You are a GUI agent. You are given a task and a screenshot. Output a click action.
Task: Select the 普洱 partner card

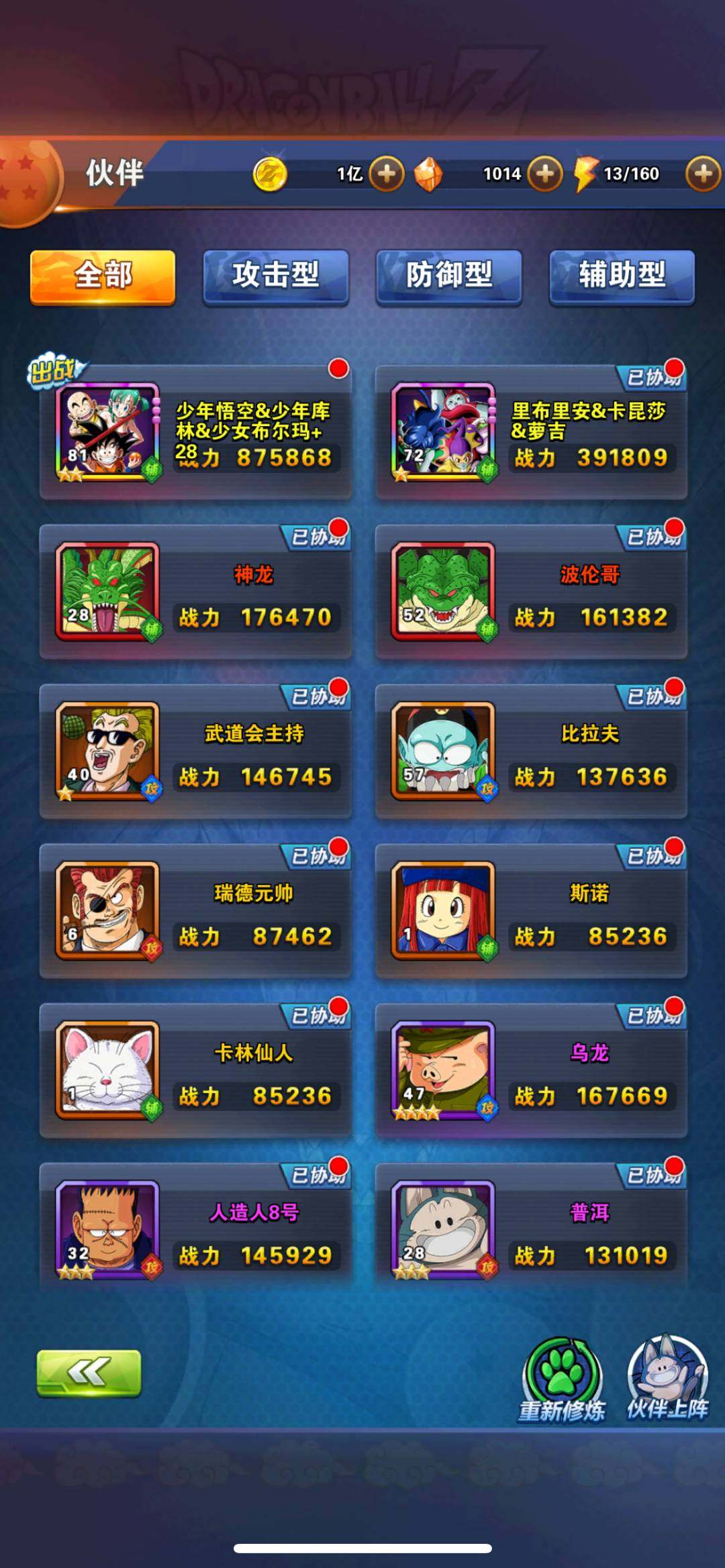coord(531,1229)
